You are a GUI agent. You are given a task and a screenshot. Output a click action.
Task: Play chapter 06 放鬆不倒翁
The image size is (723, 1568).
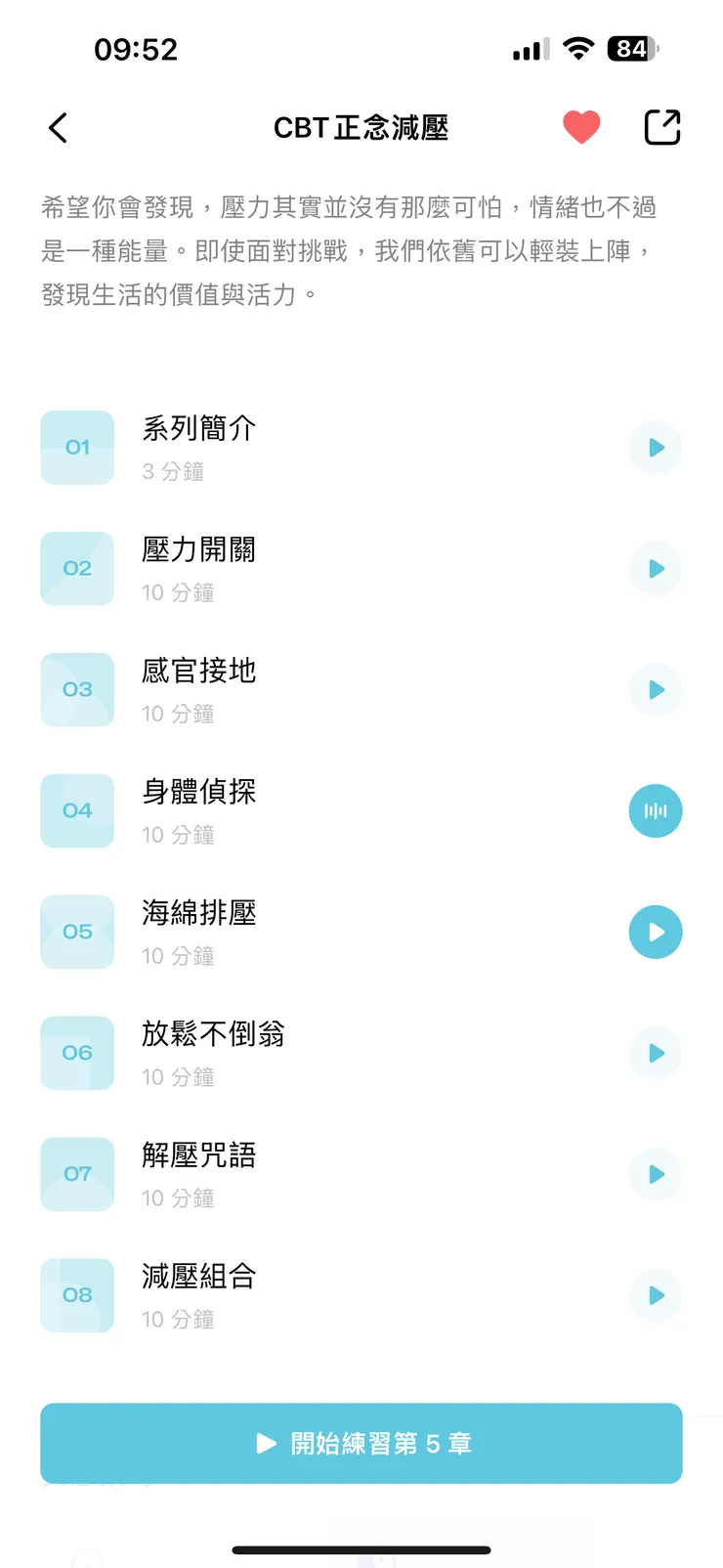pos(656,1054)
